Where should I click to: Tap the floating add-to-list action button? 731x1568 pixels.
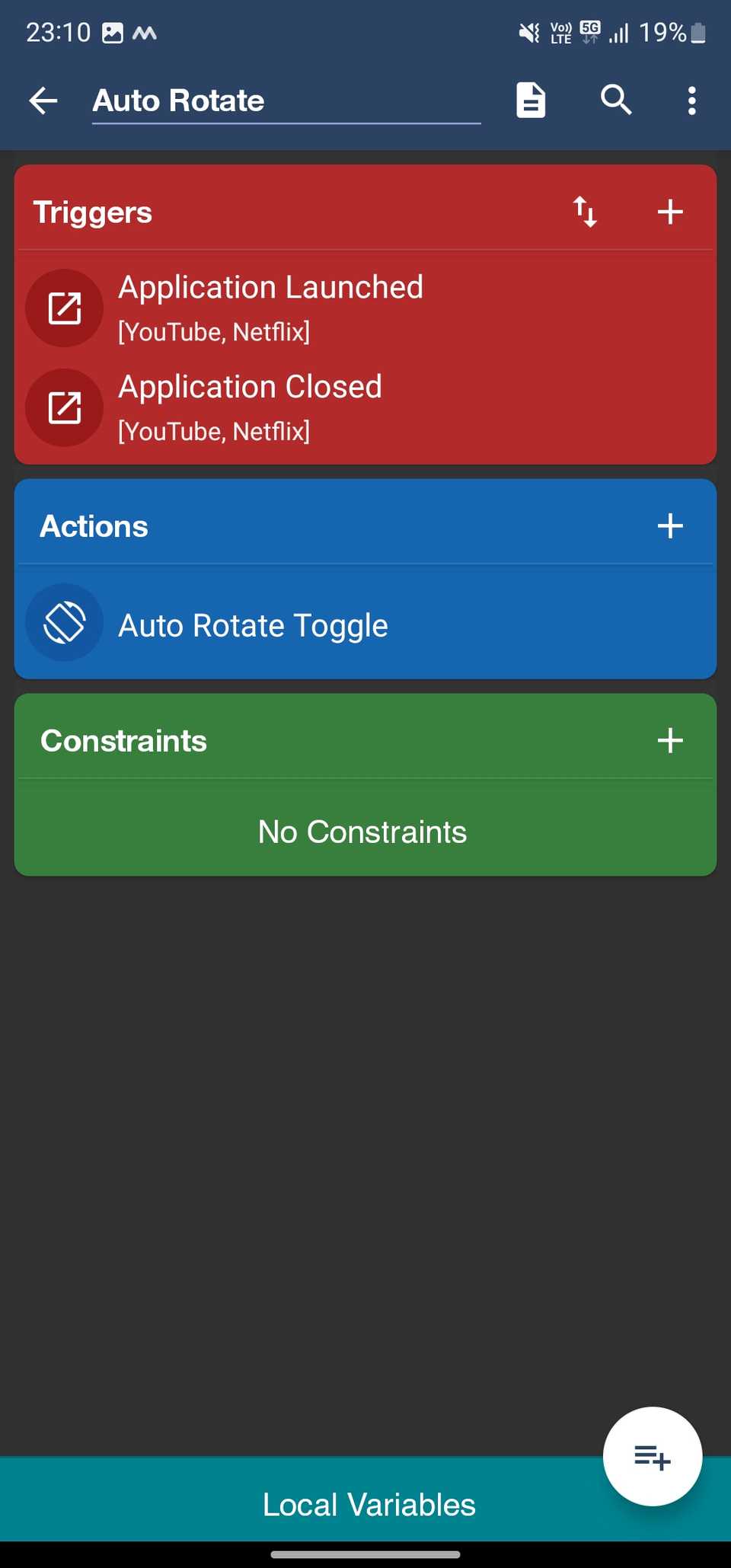point(652,1455)
